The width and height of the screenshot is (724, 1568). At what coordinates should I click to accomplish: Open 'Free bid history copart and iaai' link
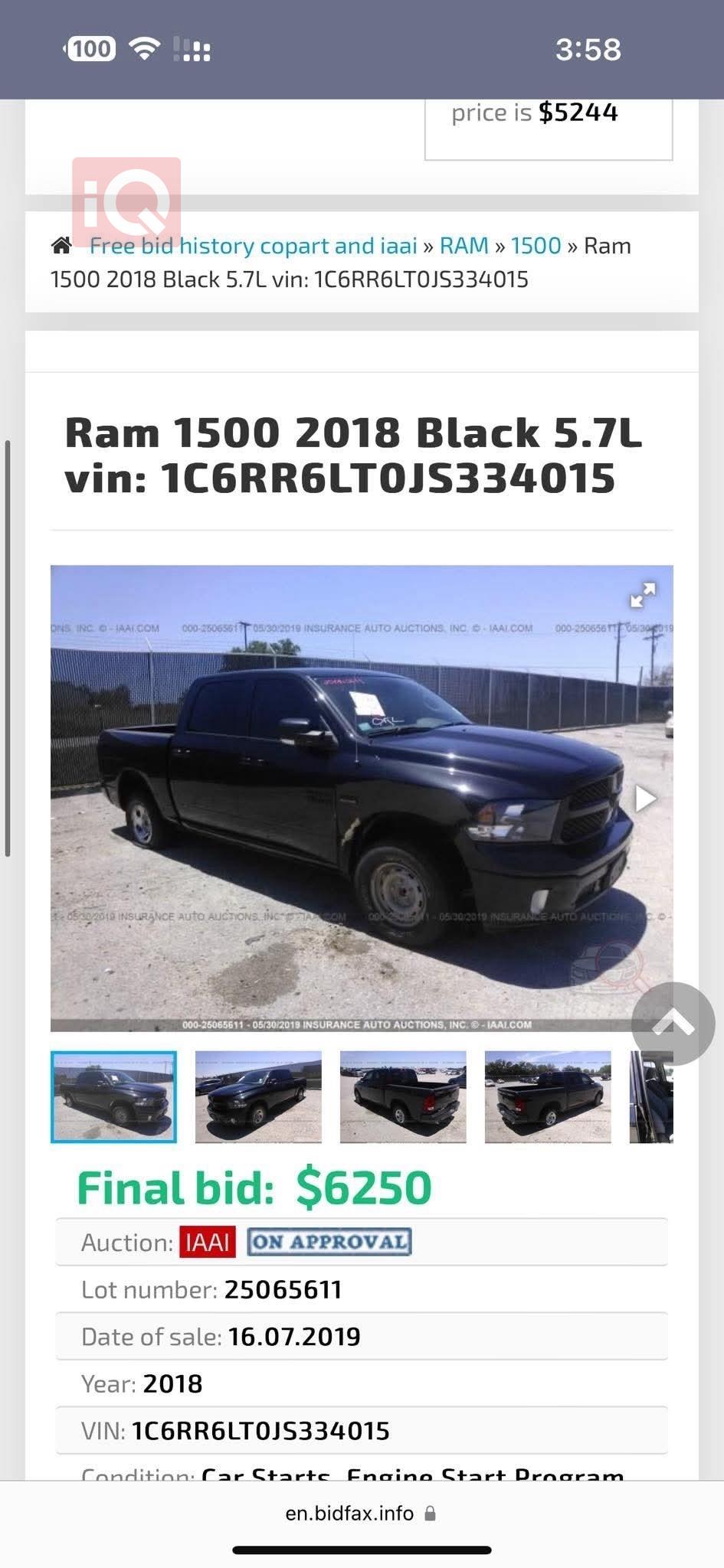(x=253, y=246)
